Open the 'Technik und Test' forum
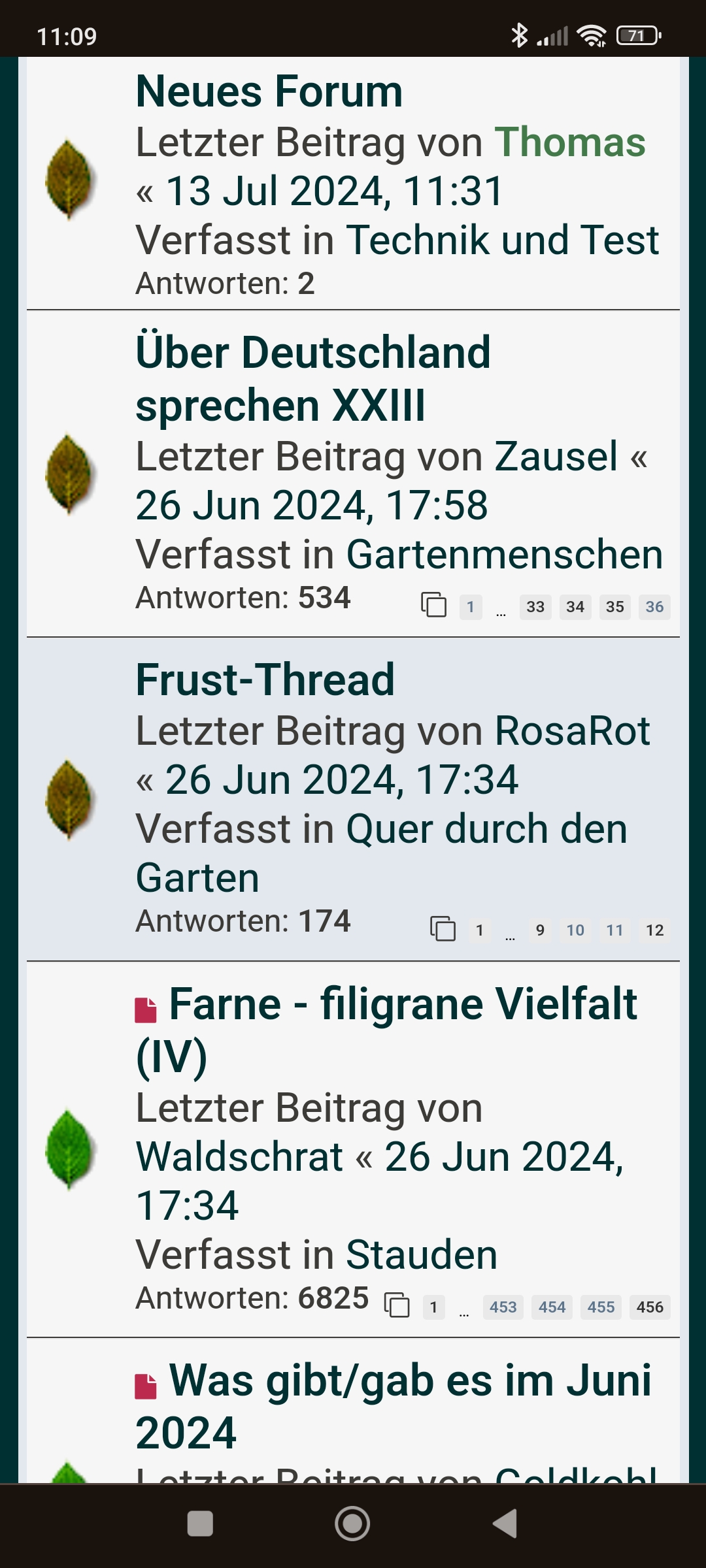This screenshot has width=706, height=1568. point(502,240)
